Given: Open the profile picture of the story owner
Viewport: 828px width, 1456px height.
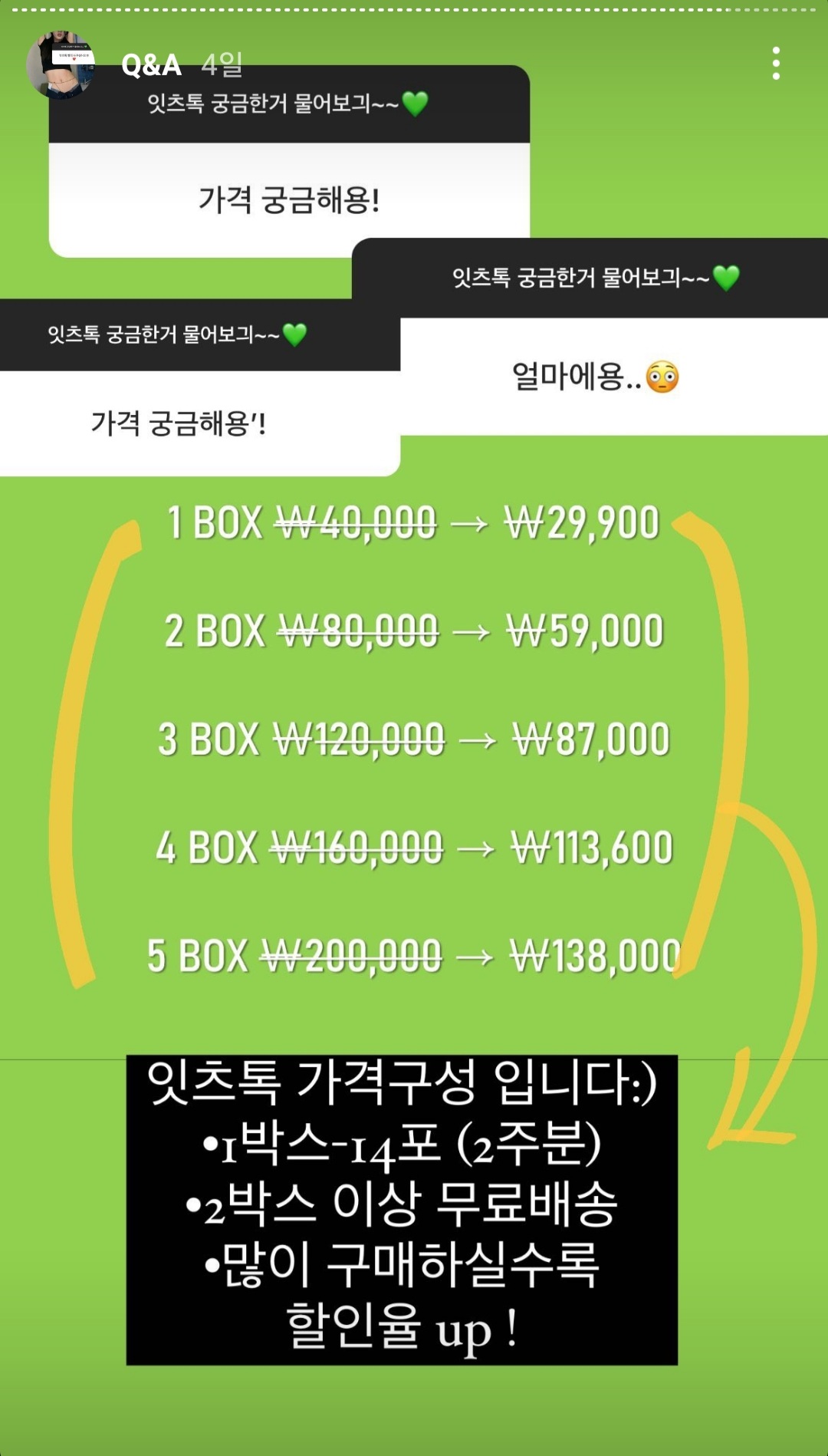Looking at the screenshot, I should pos(61,65).
